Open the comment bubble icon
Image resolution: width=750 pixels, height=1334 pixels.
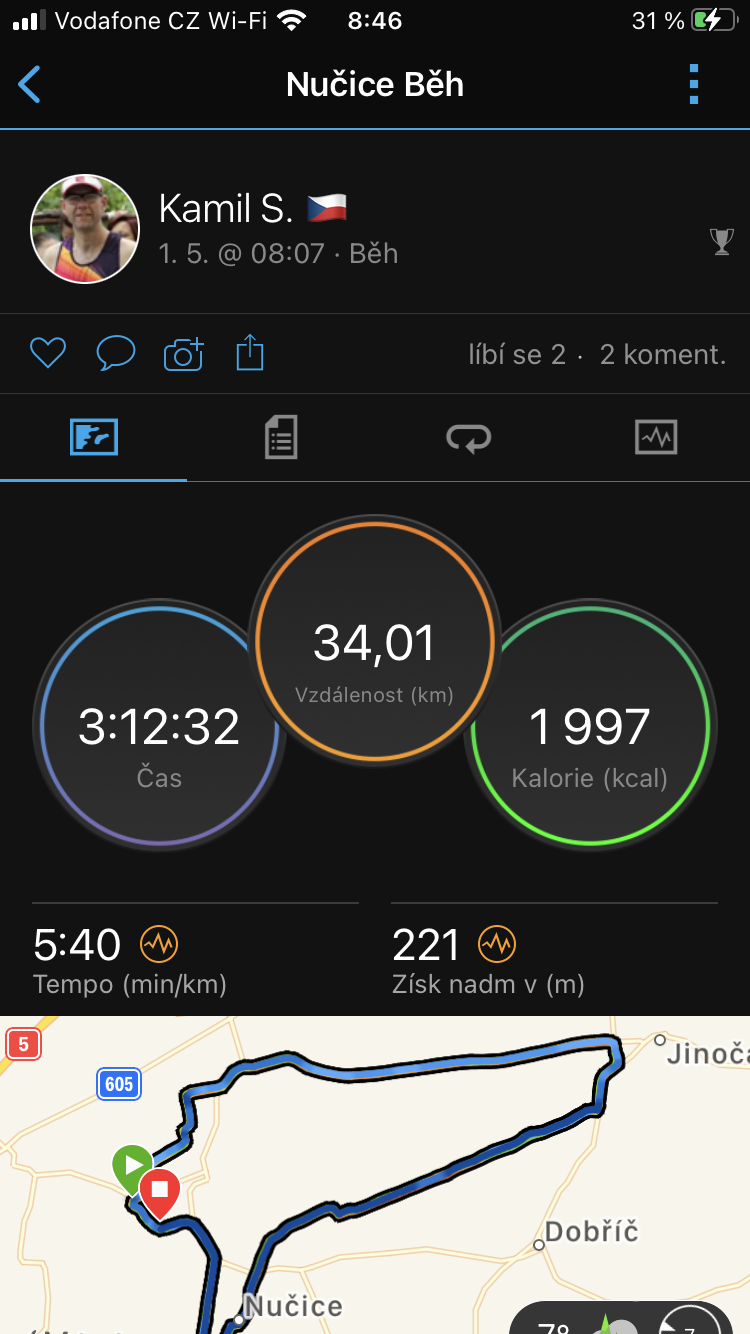pyautogui.click(x=115, y=353)
